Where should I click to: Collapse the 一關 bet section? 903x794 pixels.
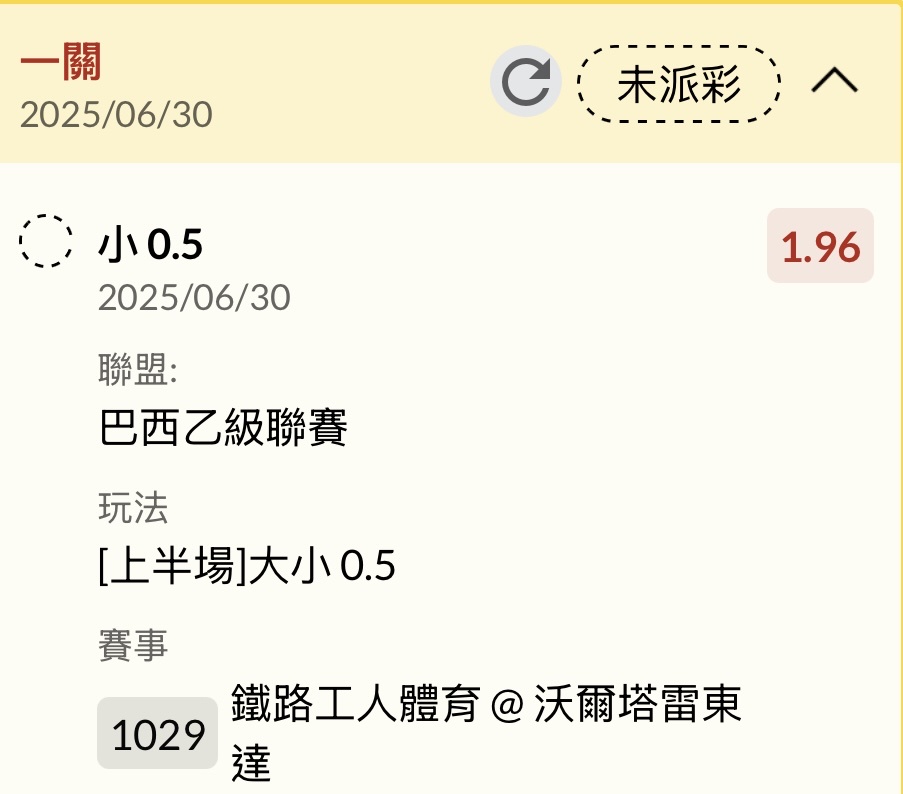[x=834, y=83]
